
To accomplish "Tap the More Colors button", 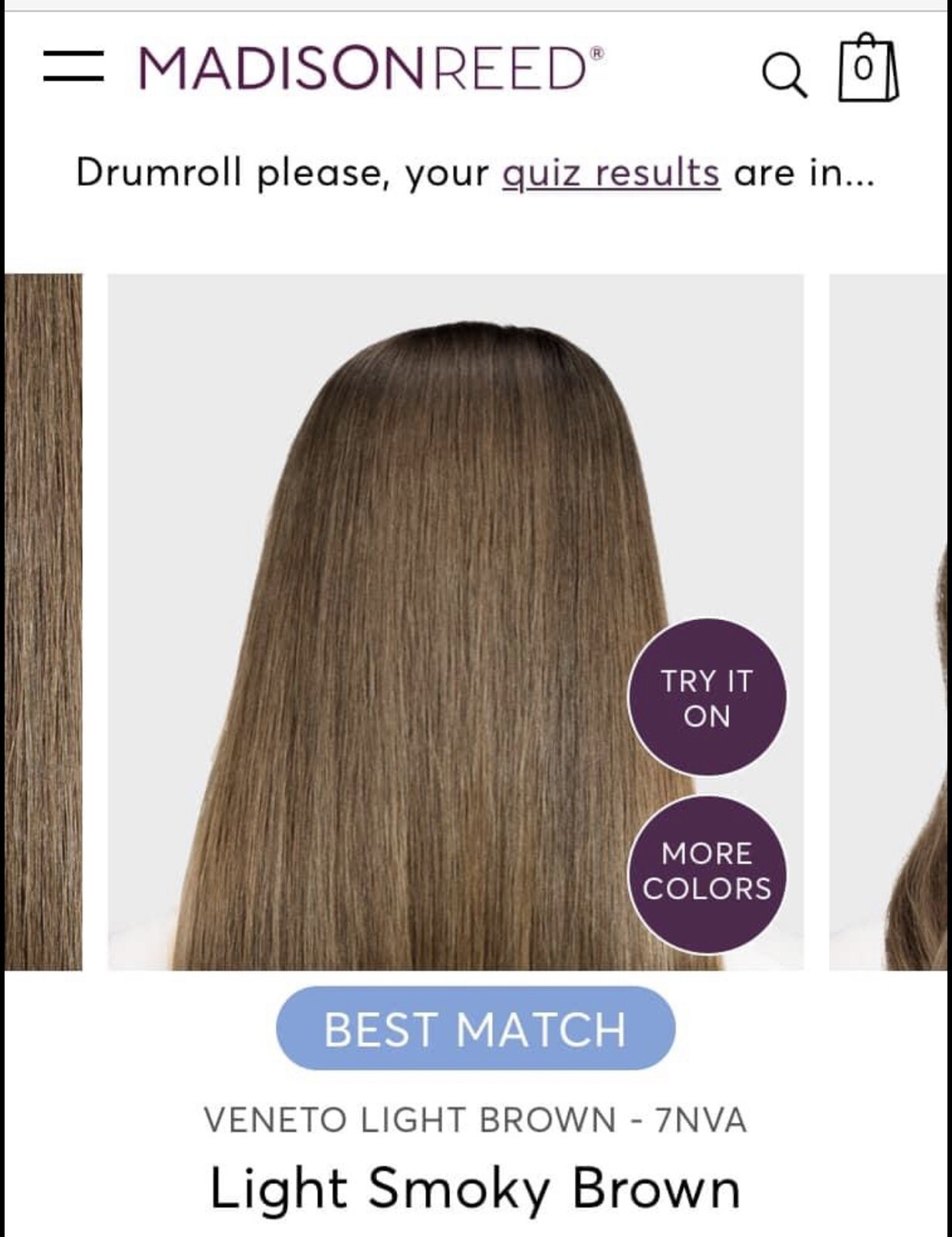I will (x=706, y=871).
